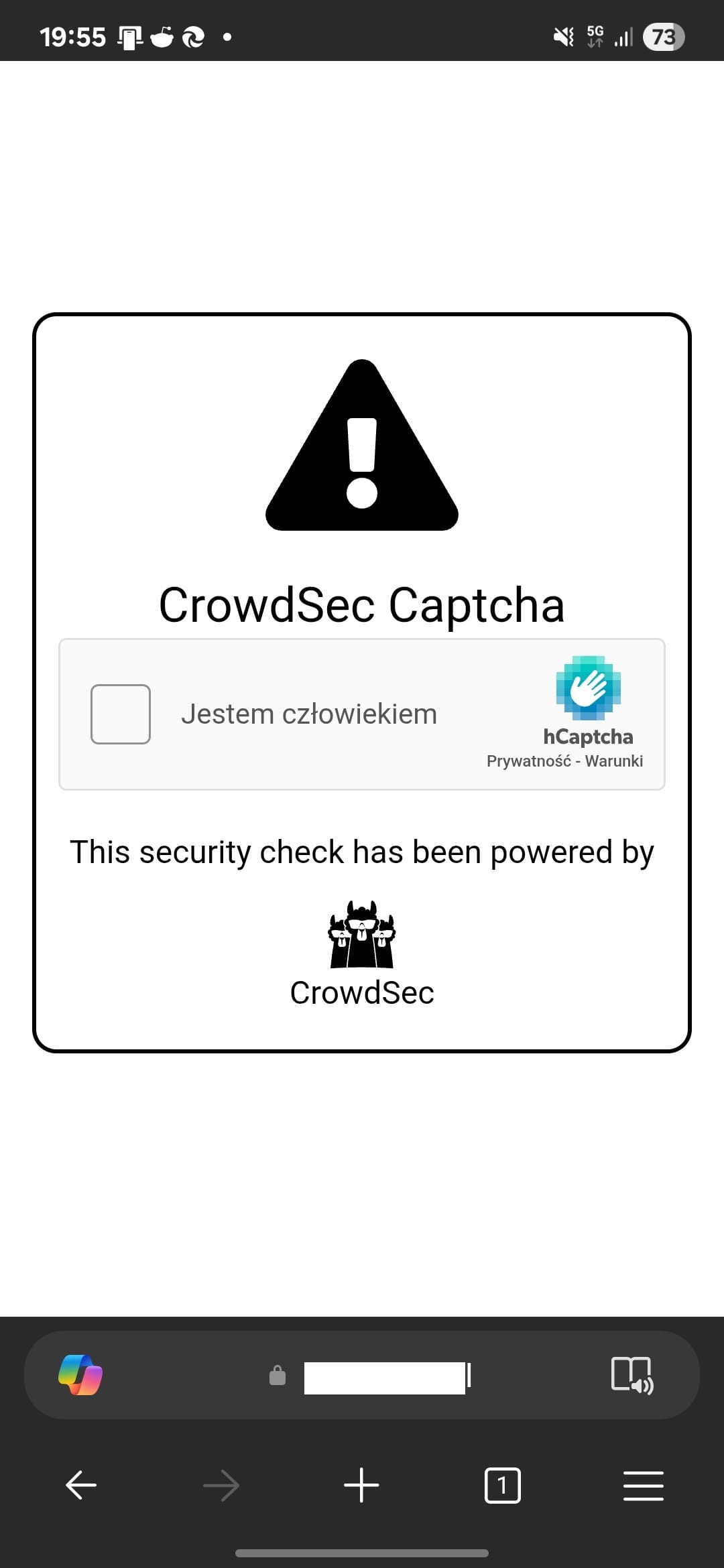Start read aloud mode
Viewport: 724px width, 1568px height.
(632, 1375)
